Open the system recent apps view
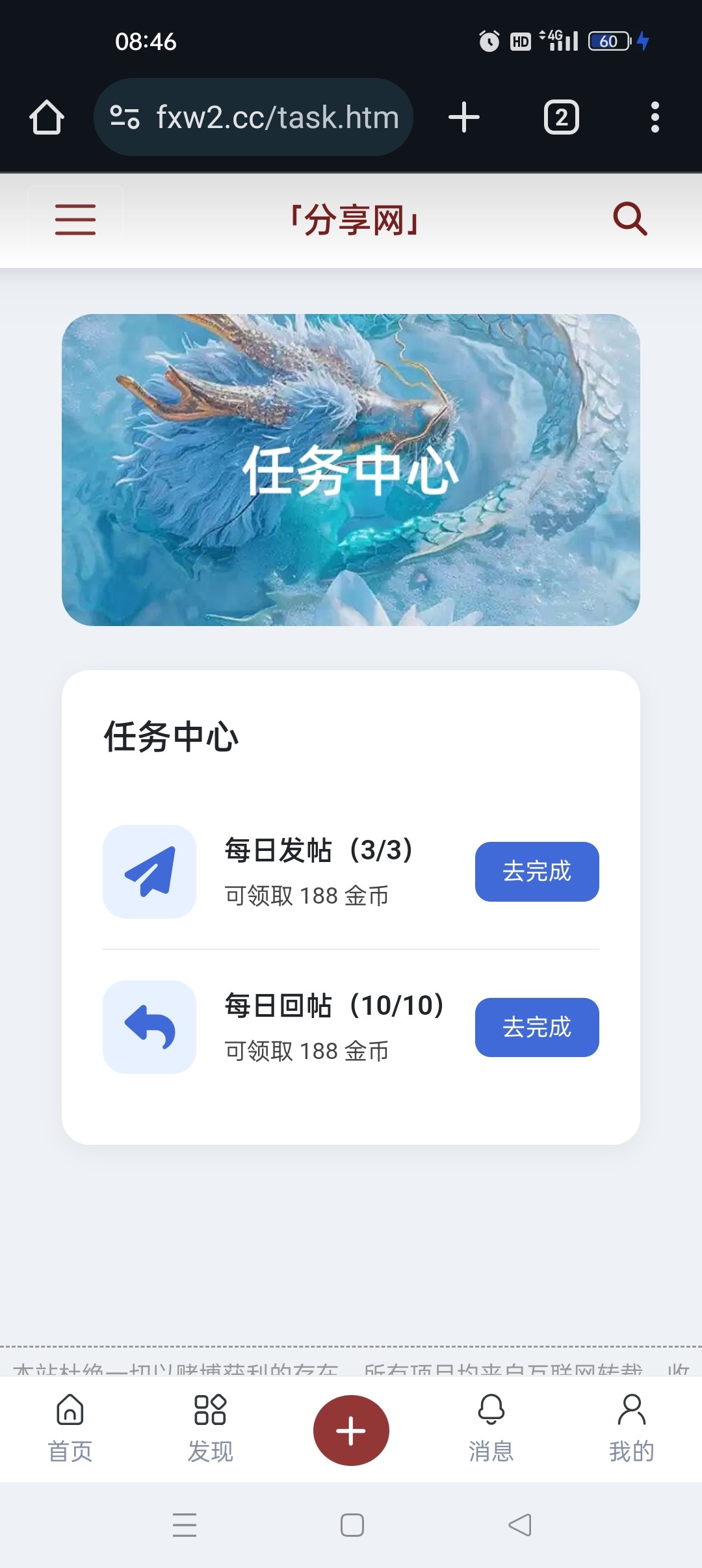 (x=185, y=1525)
